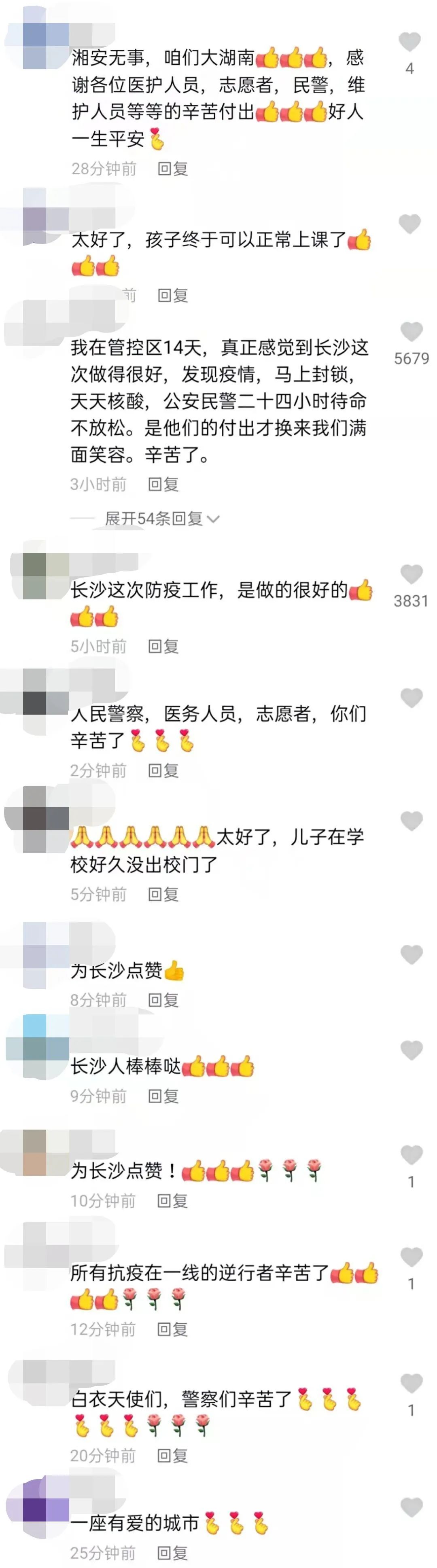Image resolution: width=437 pixels, height=1568 pixels.
Task: Like the 所有抗疫在一线的逆行者 comment
Action: [x=411, y=1257]
